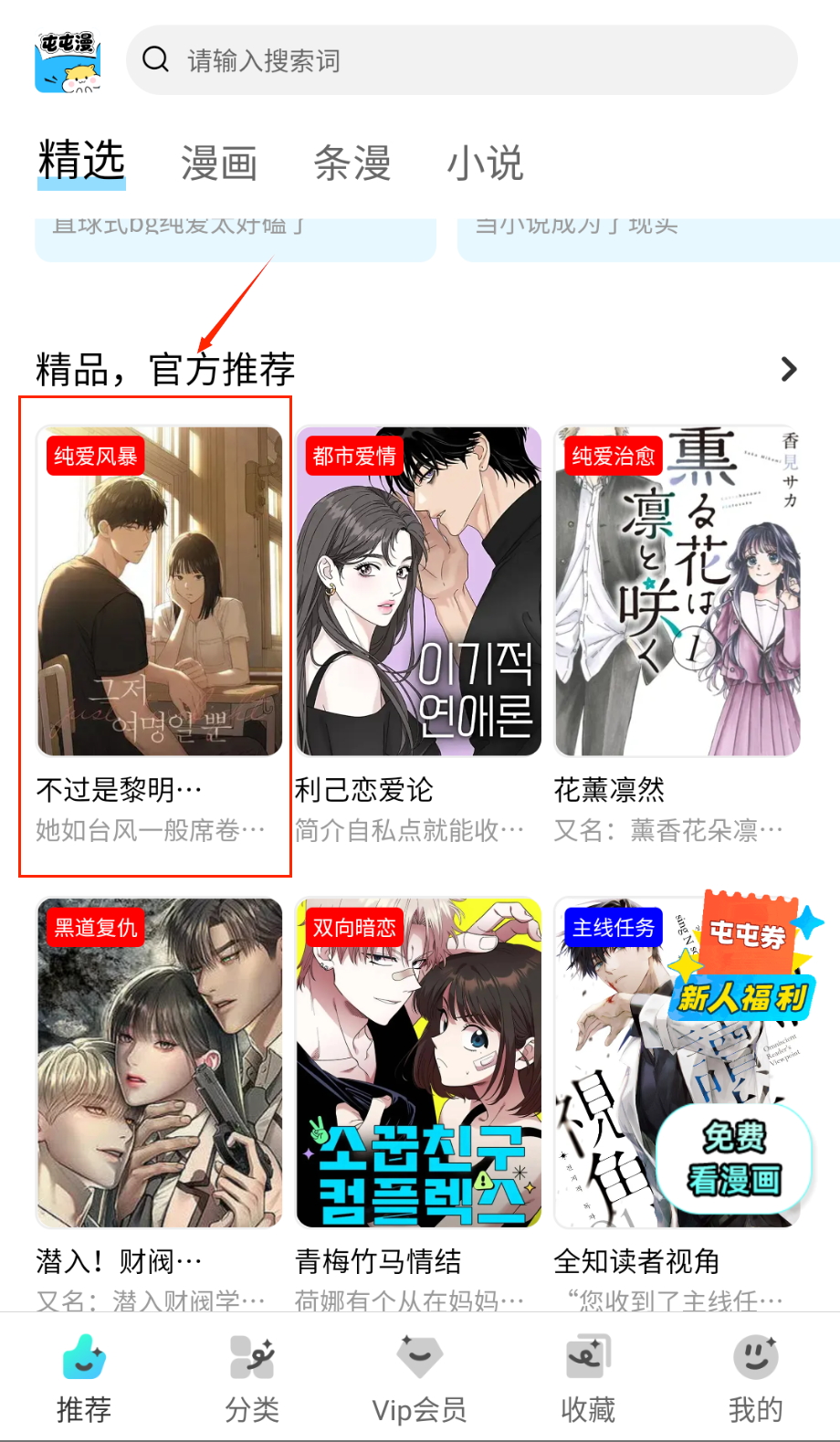Open the comic 不过是黎明
This screenshot has width=840, height=1442.
160,592
